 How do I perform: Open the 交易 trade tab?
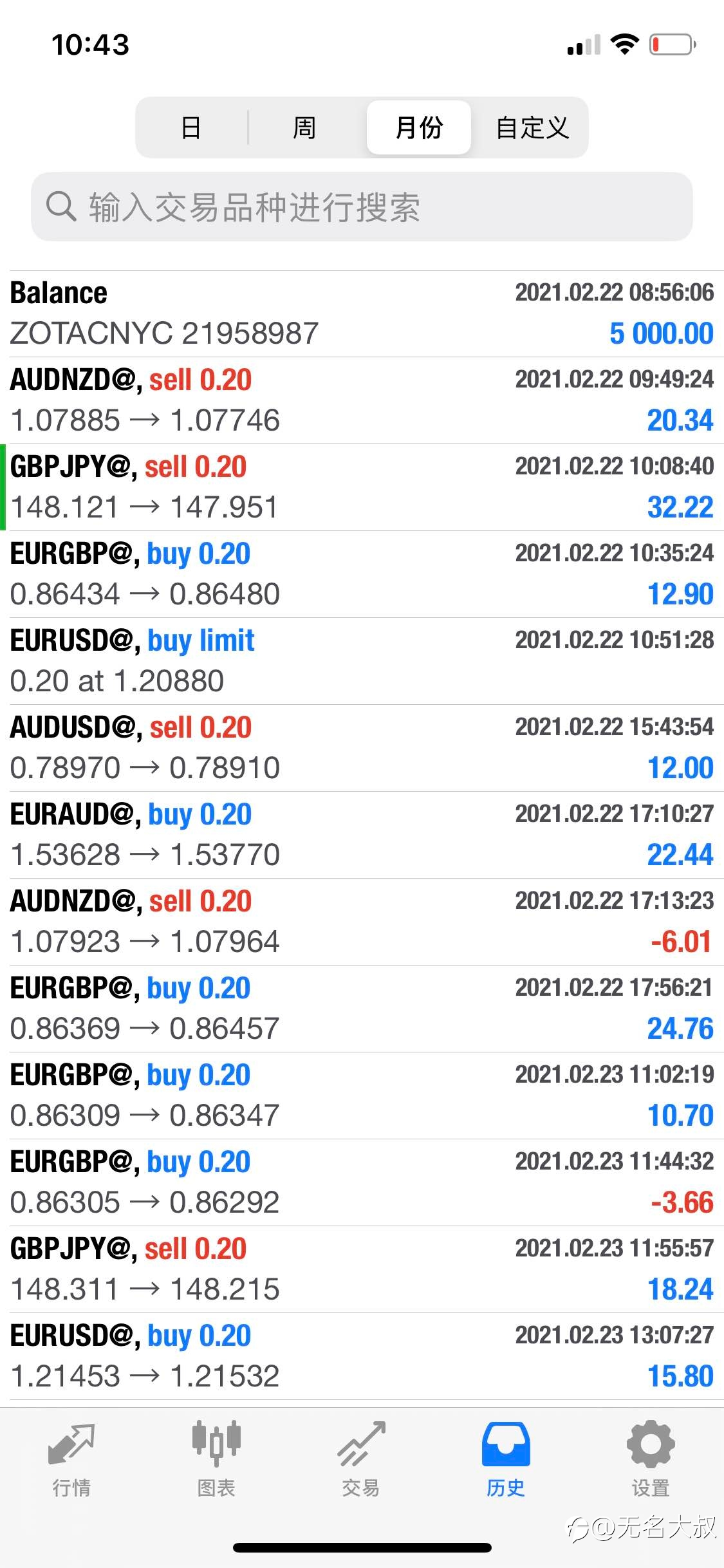click(361, 1459)
